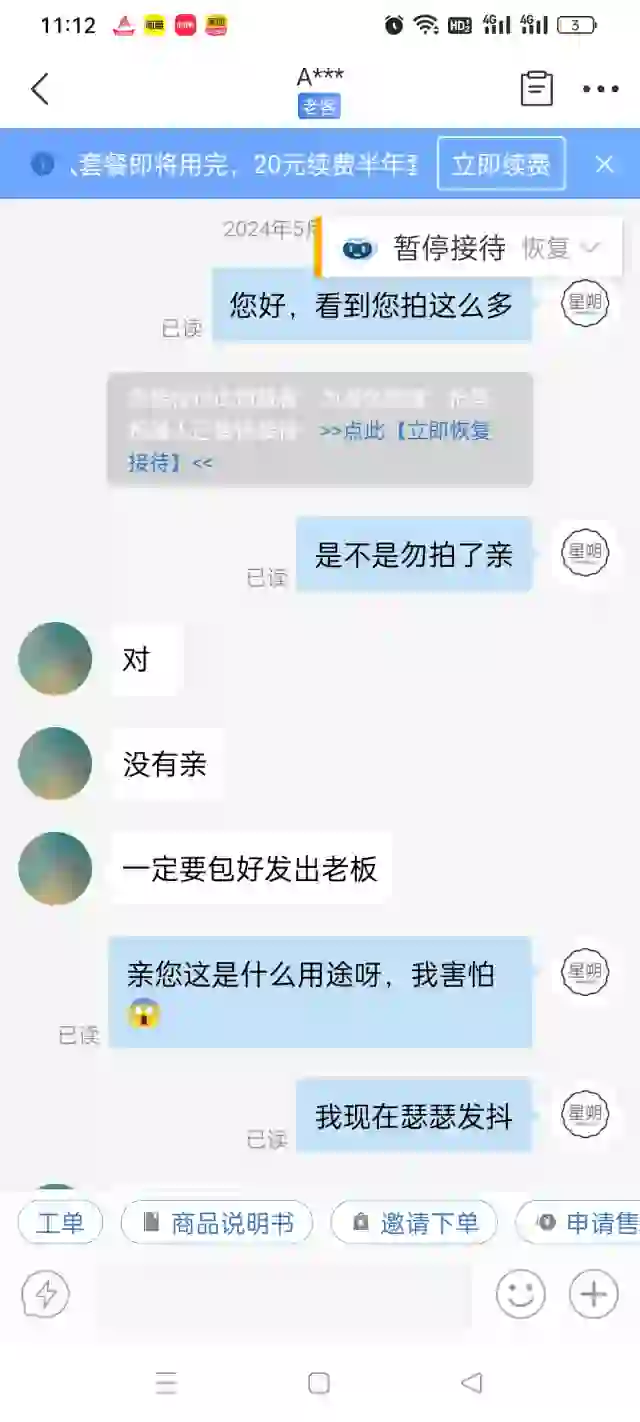
Task: Expand the 恢复 reception dropdown
Action: (561, 248)
